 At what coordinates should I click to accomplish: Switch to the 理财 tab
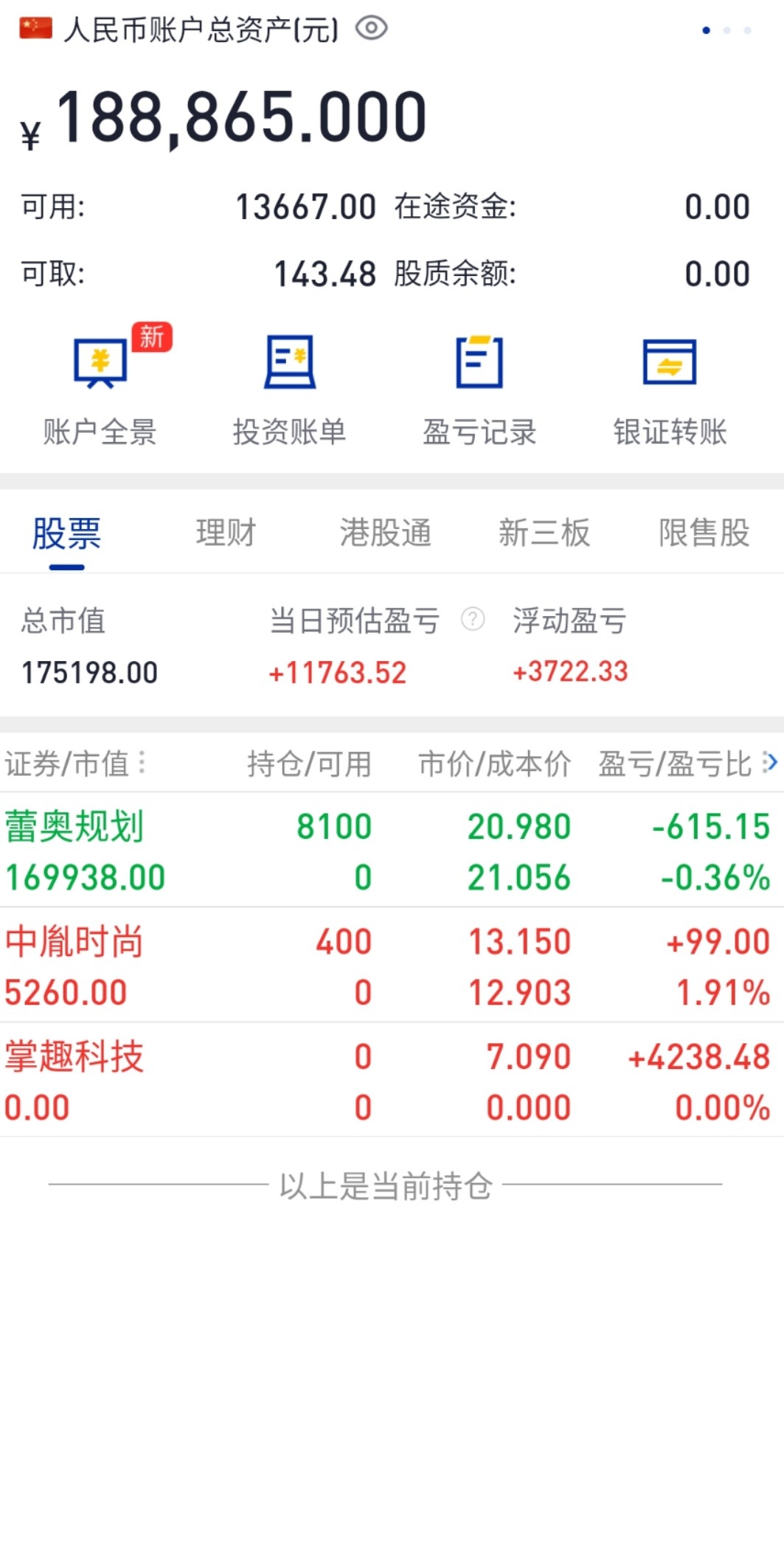226,533
